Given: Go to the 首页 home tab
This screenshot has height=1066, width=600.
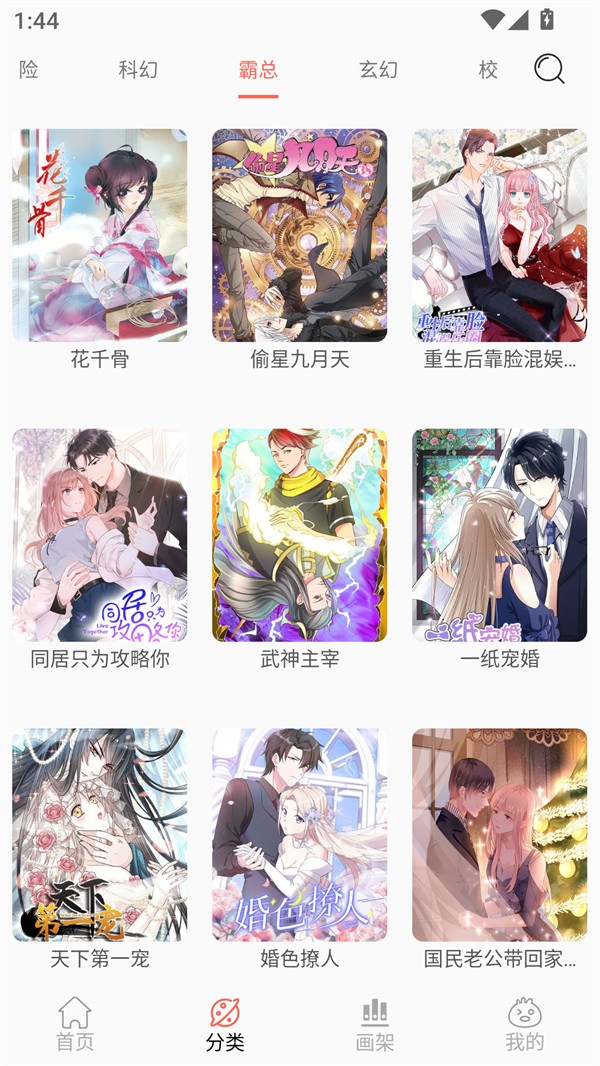Looking at the screenshot, I should (75, 1024).
